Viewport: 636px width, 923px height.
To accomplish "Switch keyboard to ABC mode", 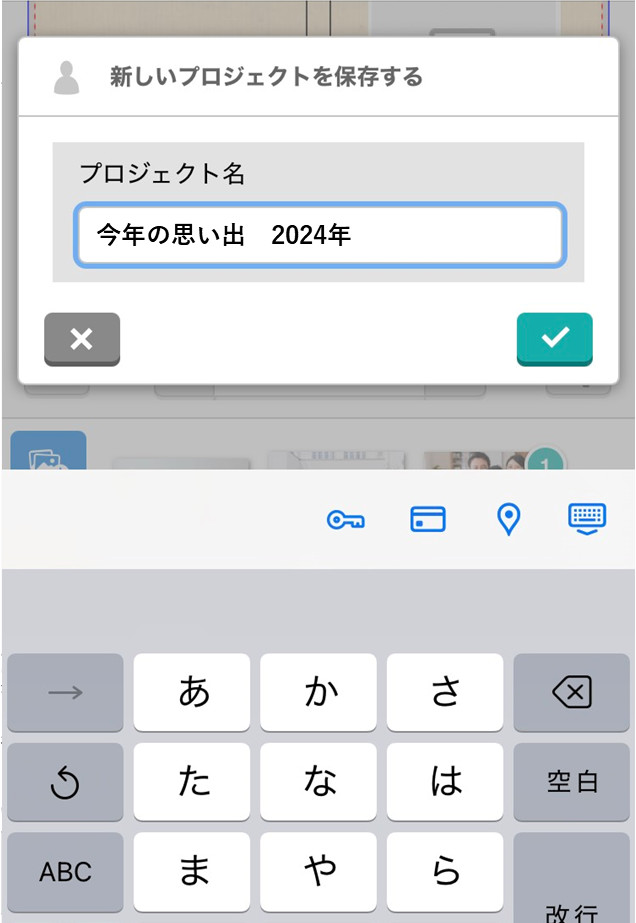I will point(65,871).
